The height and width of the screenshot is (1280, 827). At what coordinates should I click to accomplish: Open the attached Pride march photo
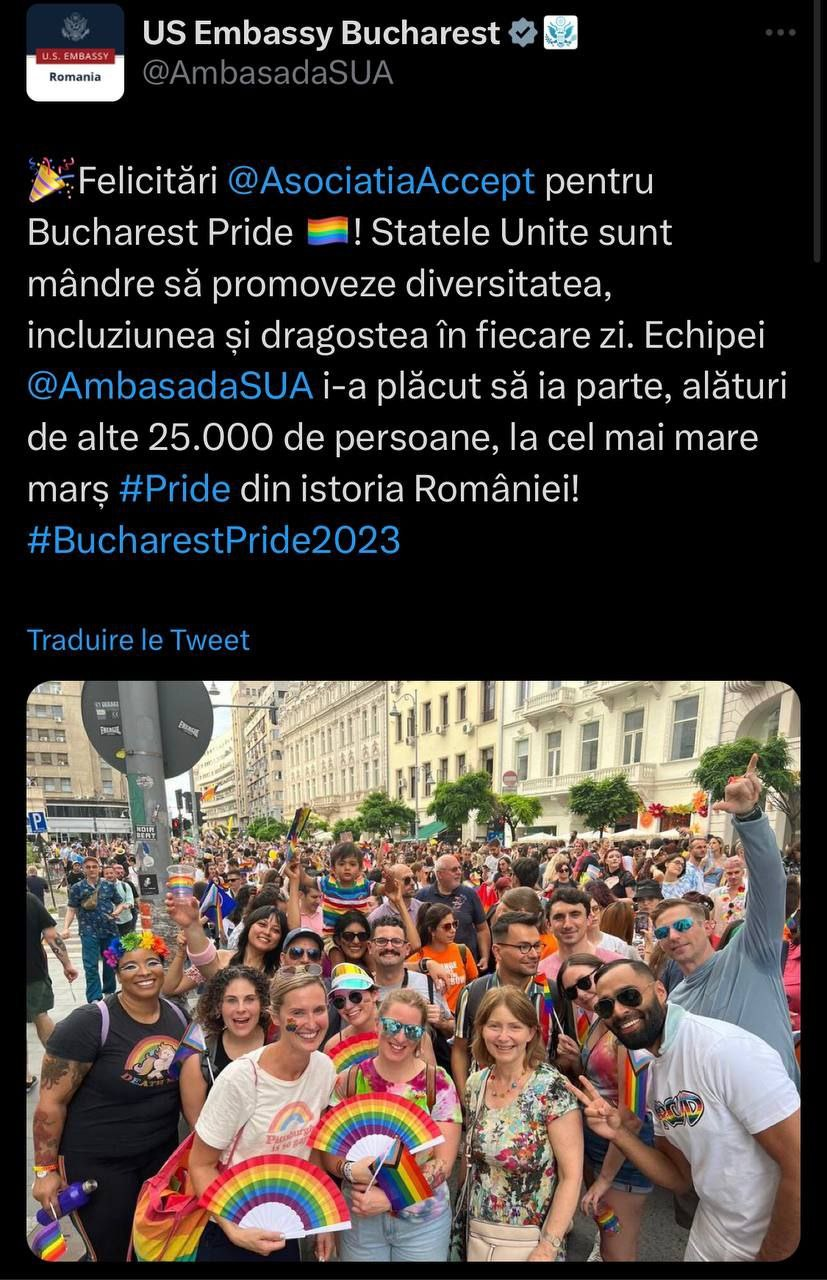coord(413,970)
